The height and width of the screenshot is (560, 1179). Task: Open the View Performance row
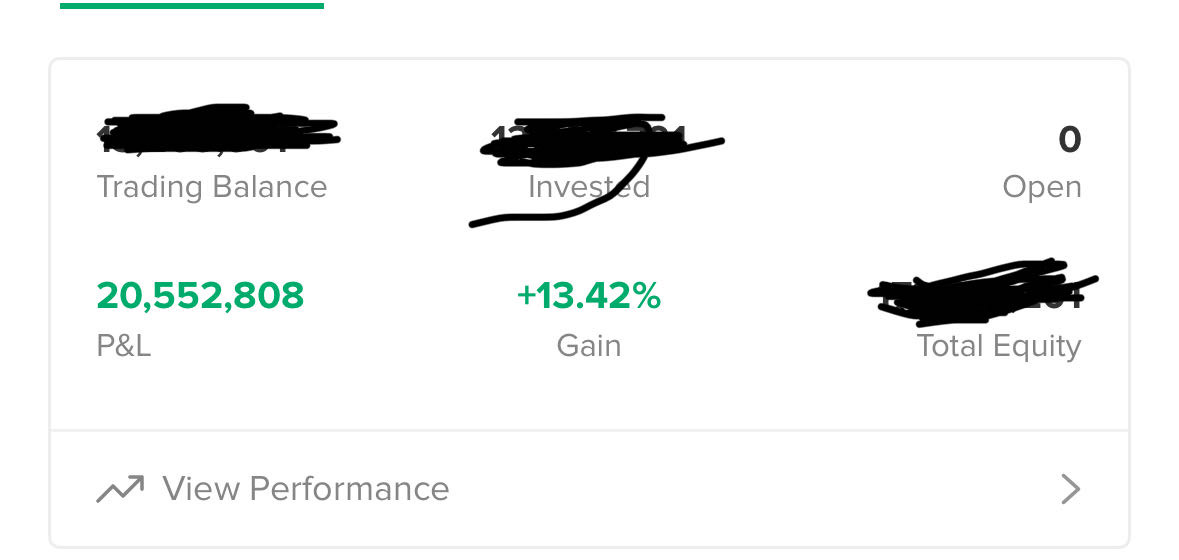point(588,489)
